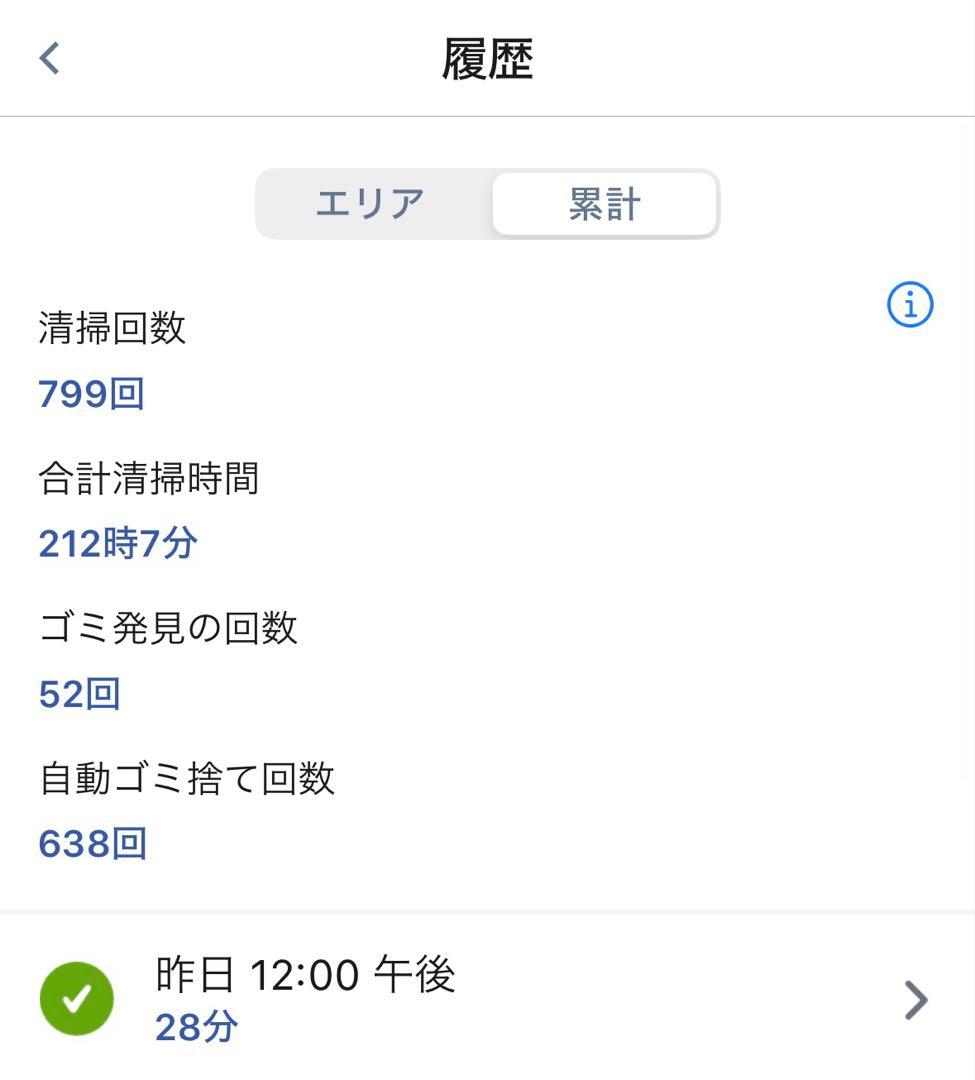Tap the 212時7分 total cleaning time
This screenshot has width=975, height=1080.
click(116, 543)
